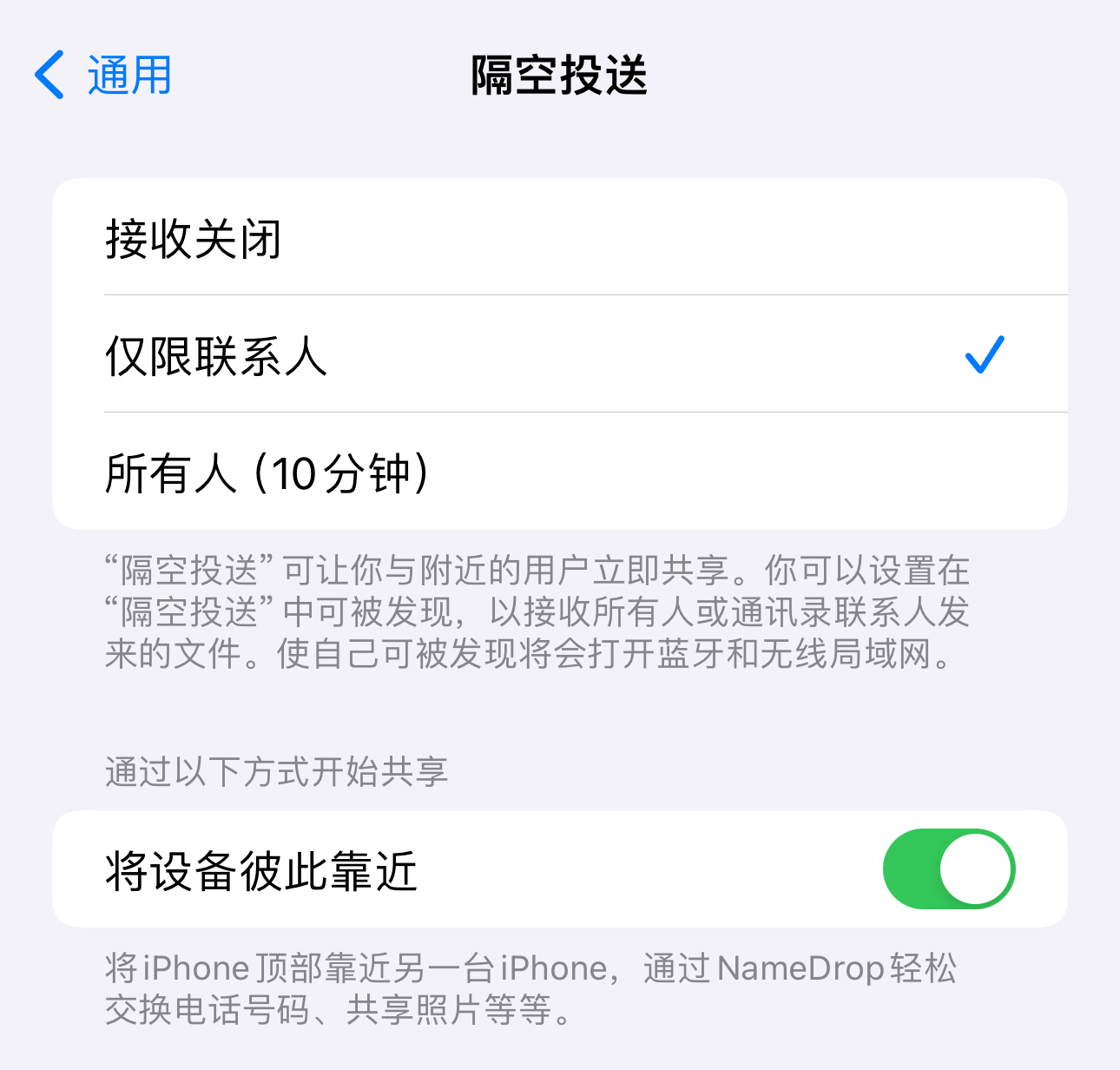
Task: Select 接收关闭 option
Action: tap(559, 238)
